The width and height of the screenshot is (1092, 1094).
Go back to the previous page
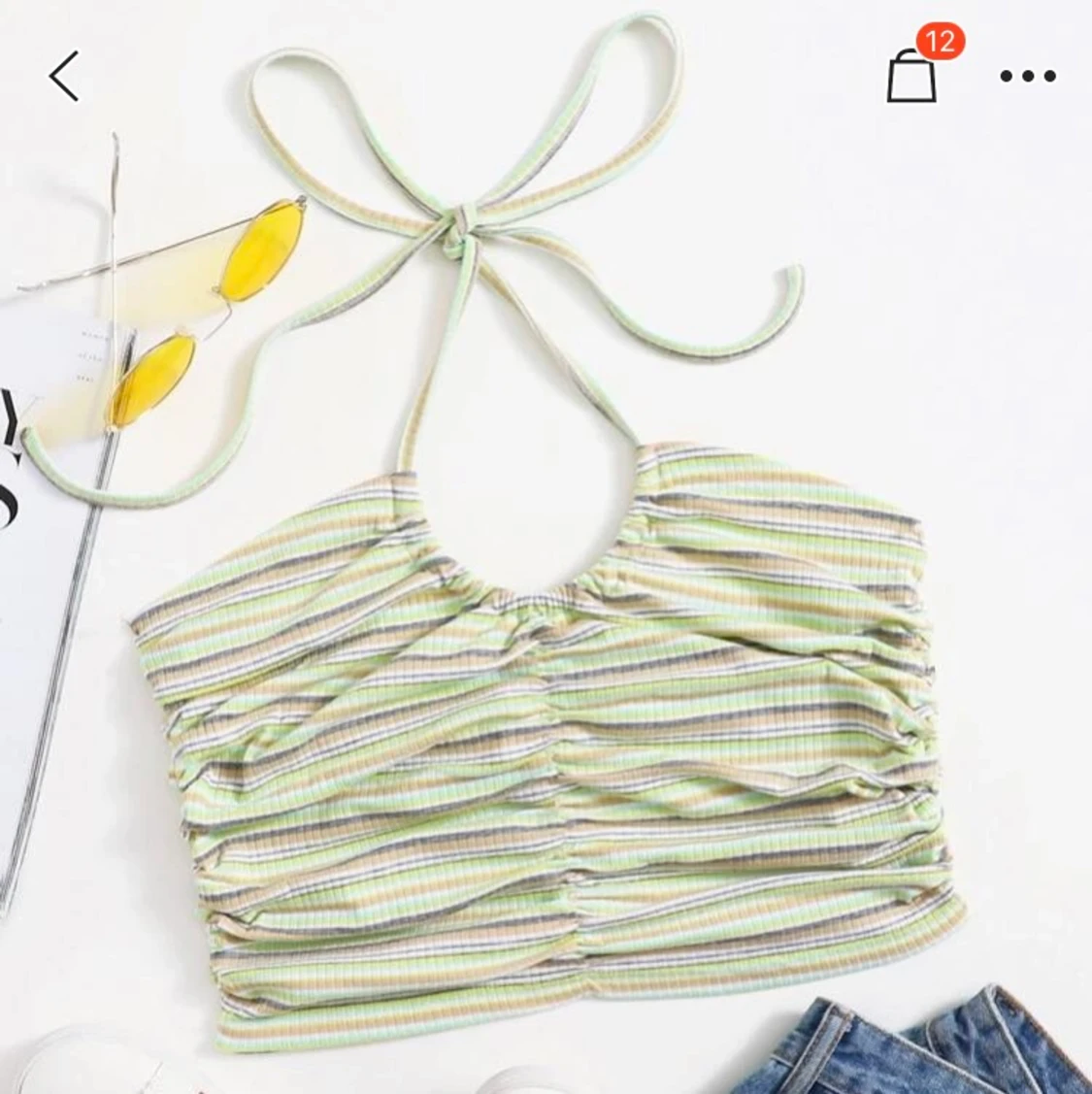point(64,76)
